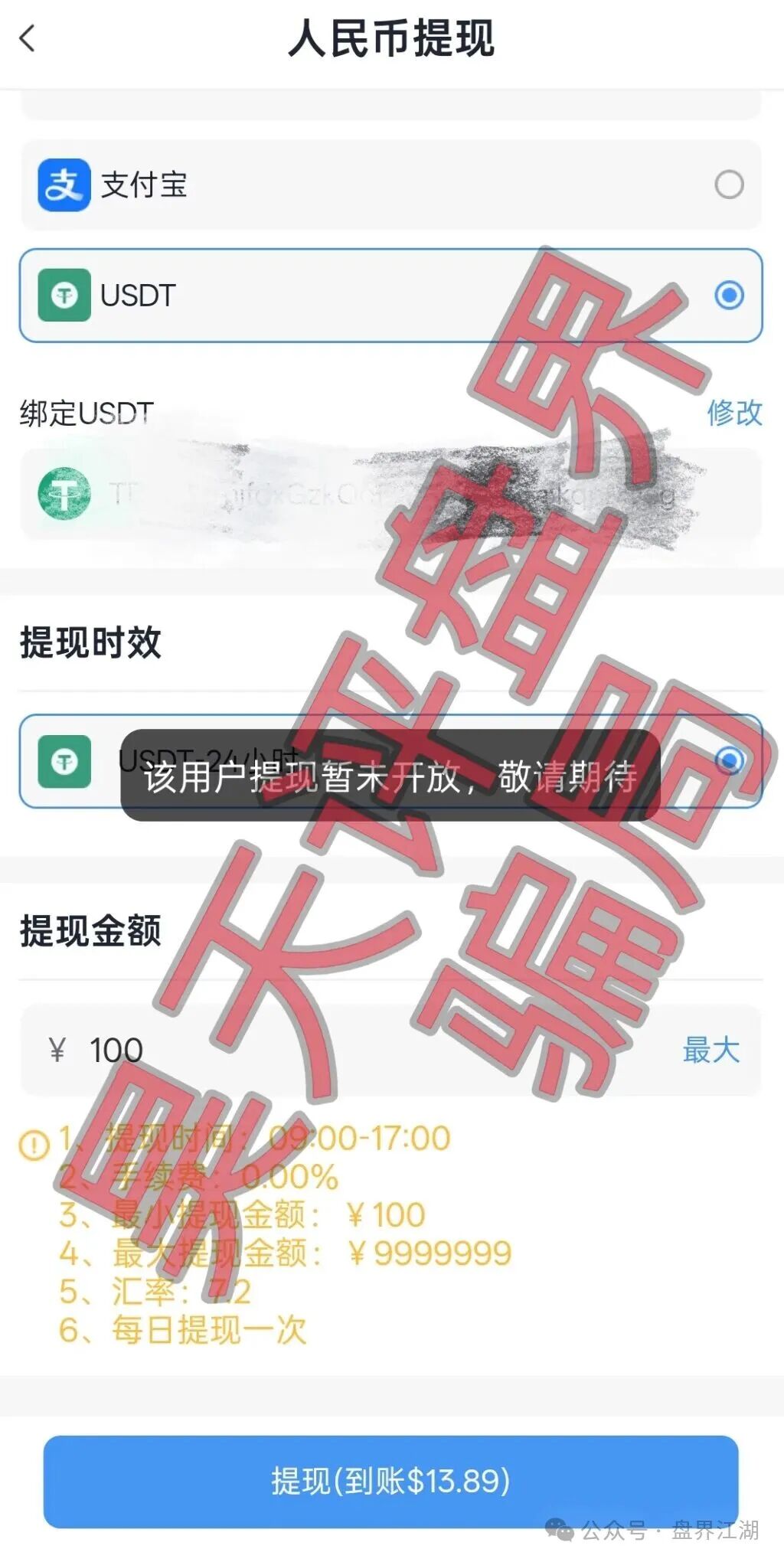This screenshot has width=784, height=1562.
Task: Select 支付宝 as the withdrawal method
Action: pyautogui.click(x=390, y=185)
